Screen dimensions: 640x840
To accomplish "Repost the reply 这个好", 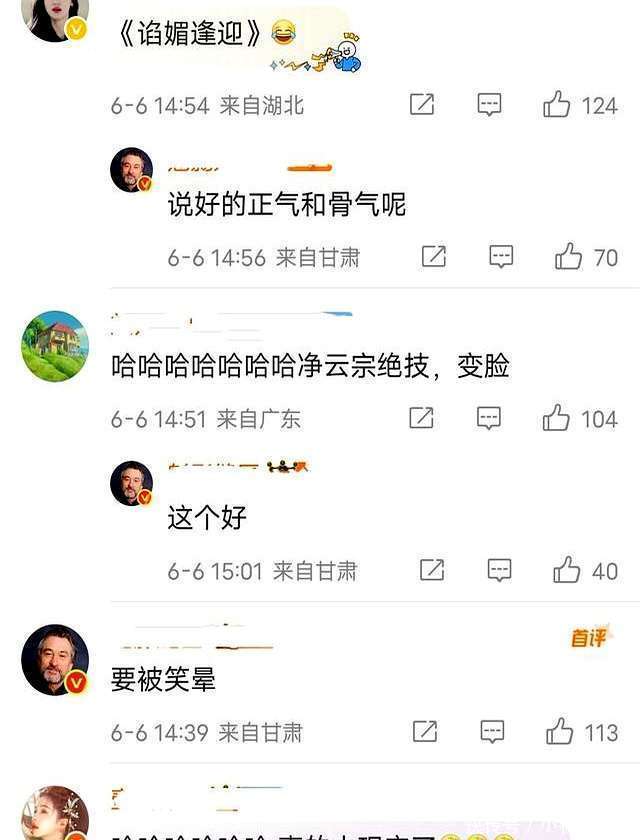I will coord(432,570).
